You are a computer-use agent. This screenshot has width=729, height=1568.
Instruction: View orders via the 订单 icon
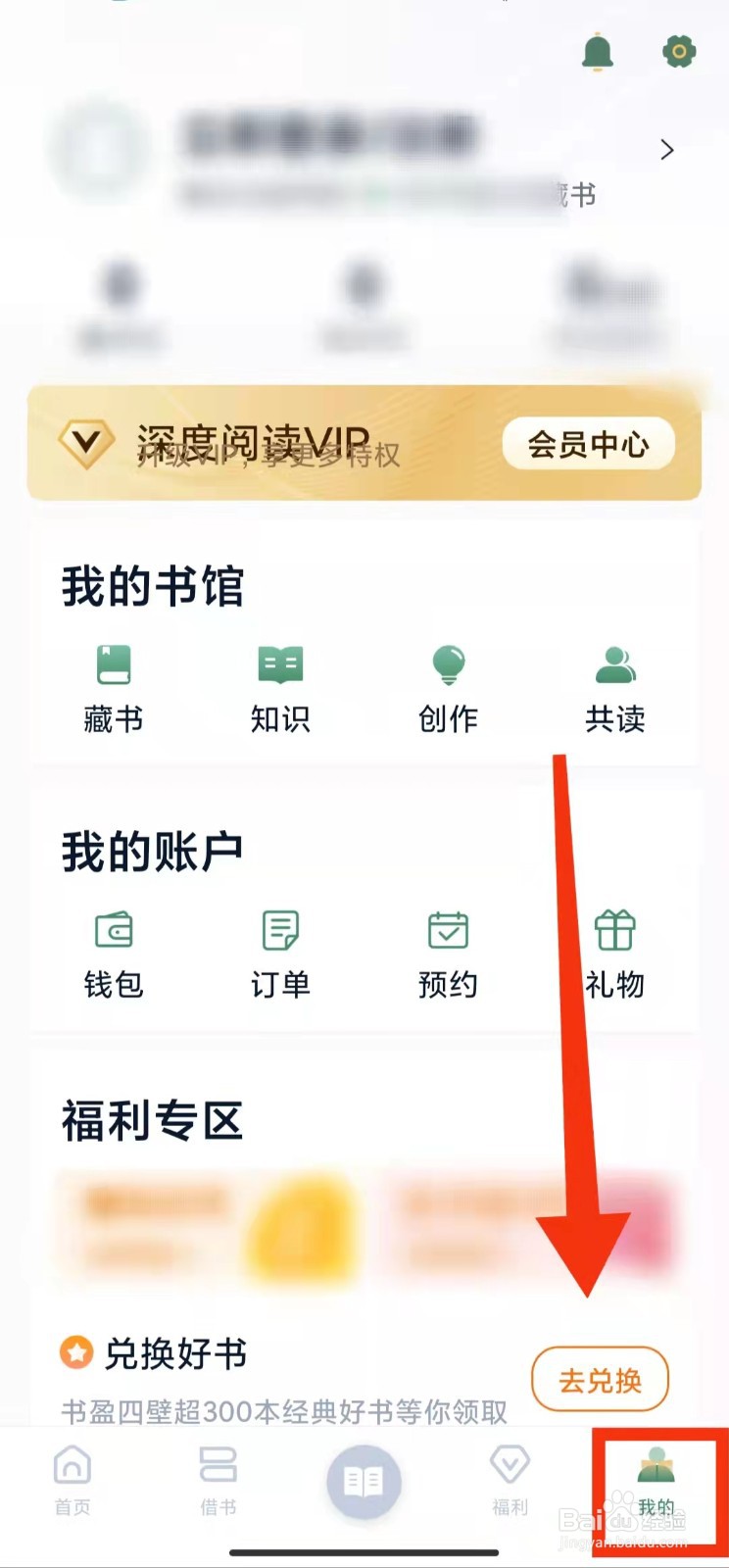[x=279, y=941]
